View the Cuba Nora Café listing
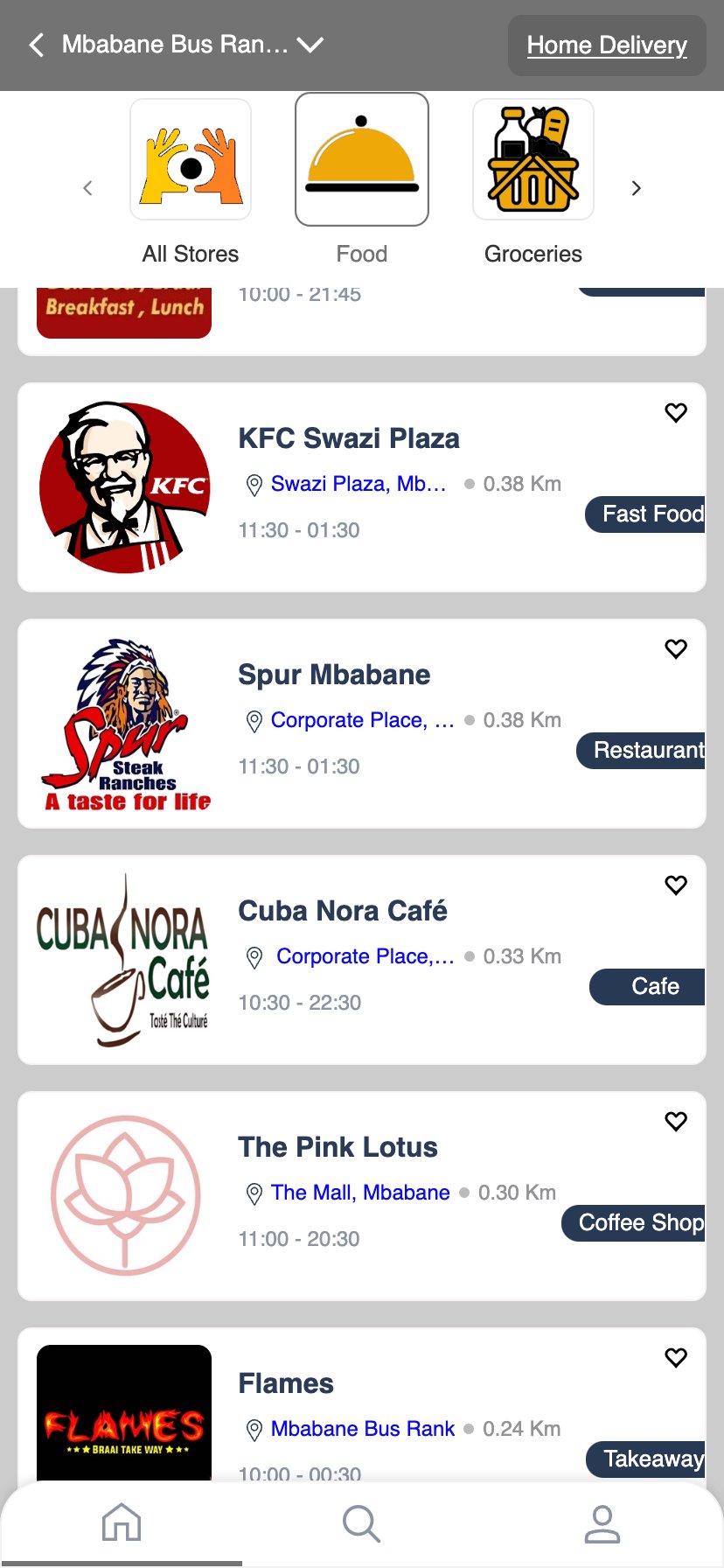 pos(342,911)
